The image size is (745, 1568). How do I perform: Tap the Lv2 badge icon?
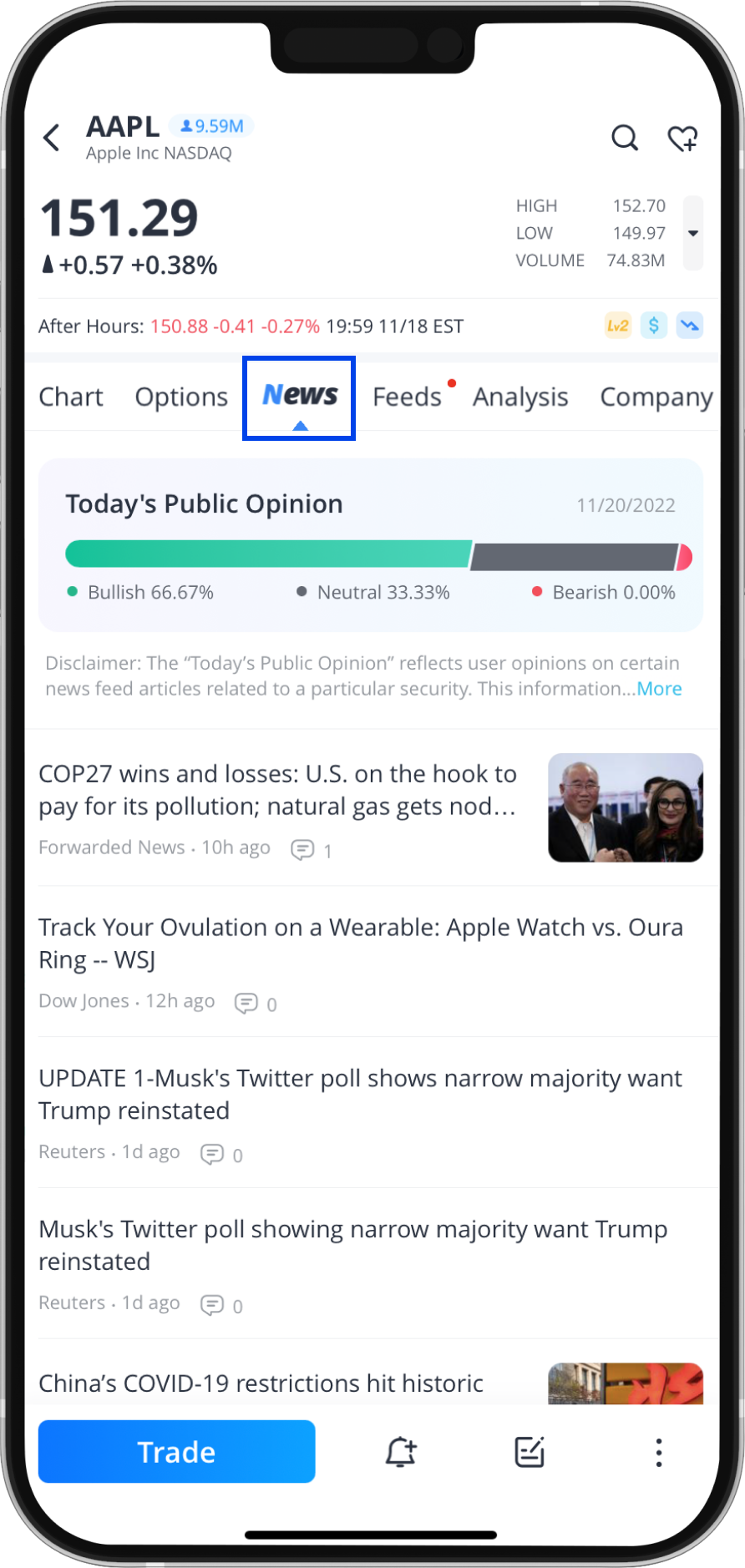[x=617, y=326]
